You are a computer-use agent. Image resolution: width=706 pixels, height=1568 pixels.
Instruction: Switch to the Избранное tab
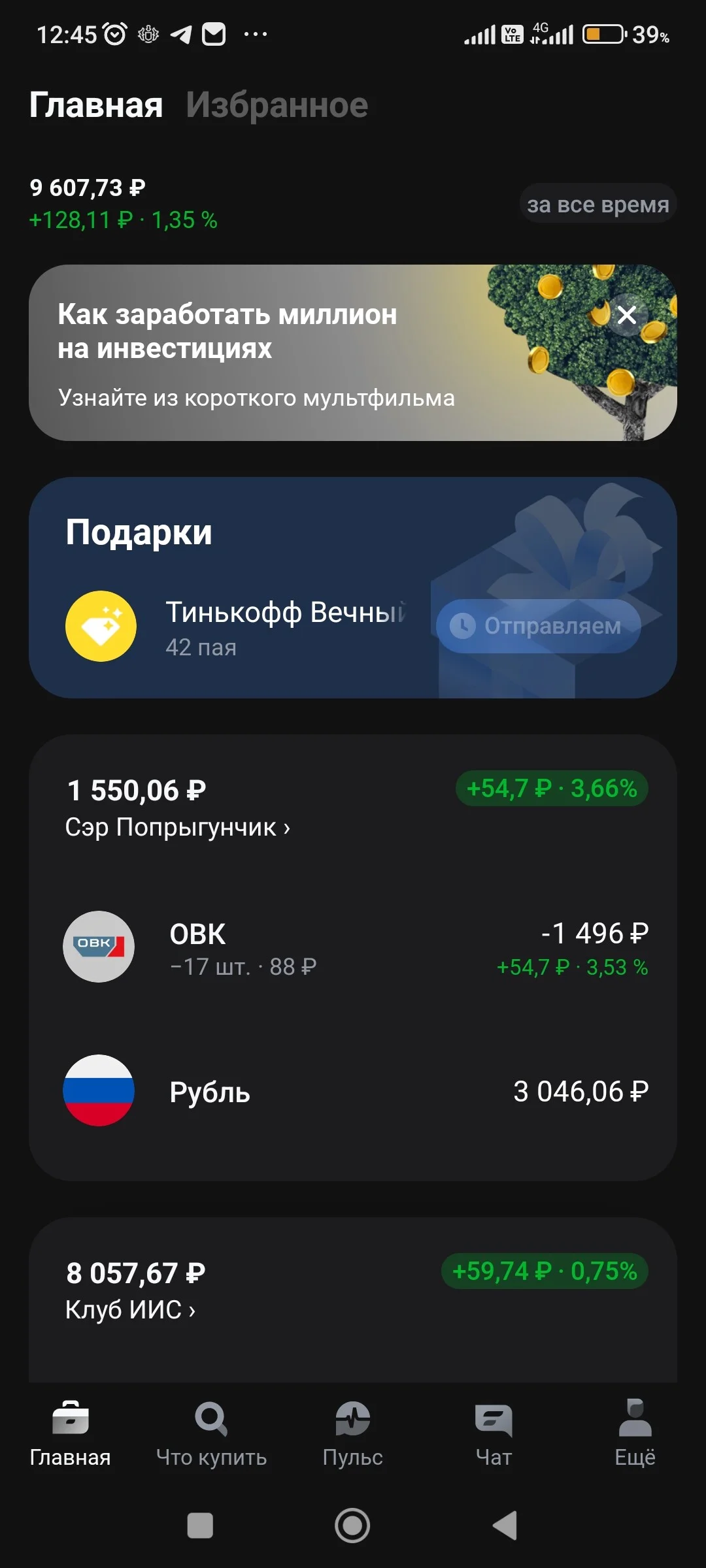277,105
